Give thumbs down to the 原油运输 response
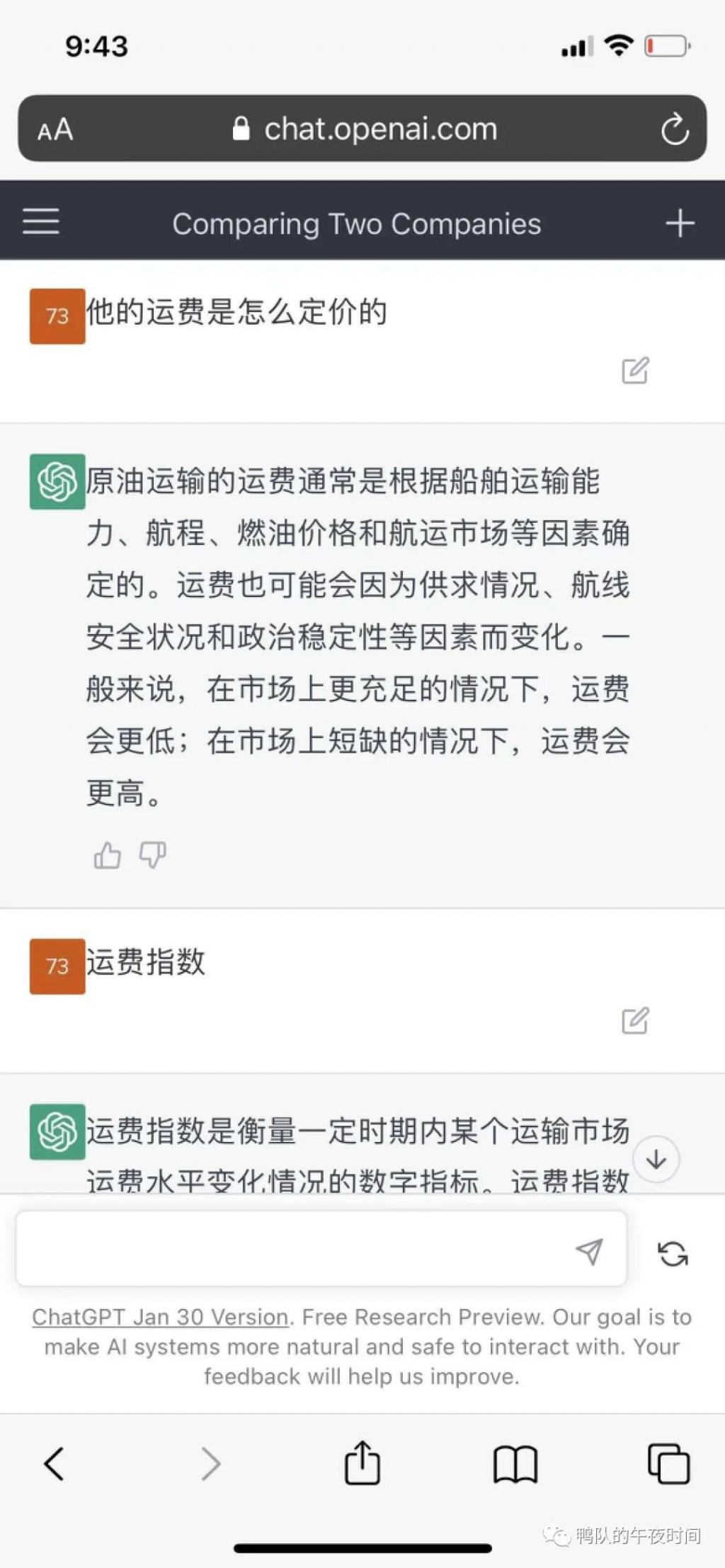Screen dimensions: 725x1568 tap(152, 855)
